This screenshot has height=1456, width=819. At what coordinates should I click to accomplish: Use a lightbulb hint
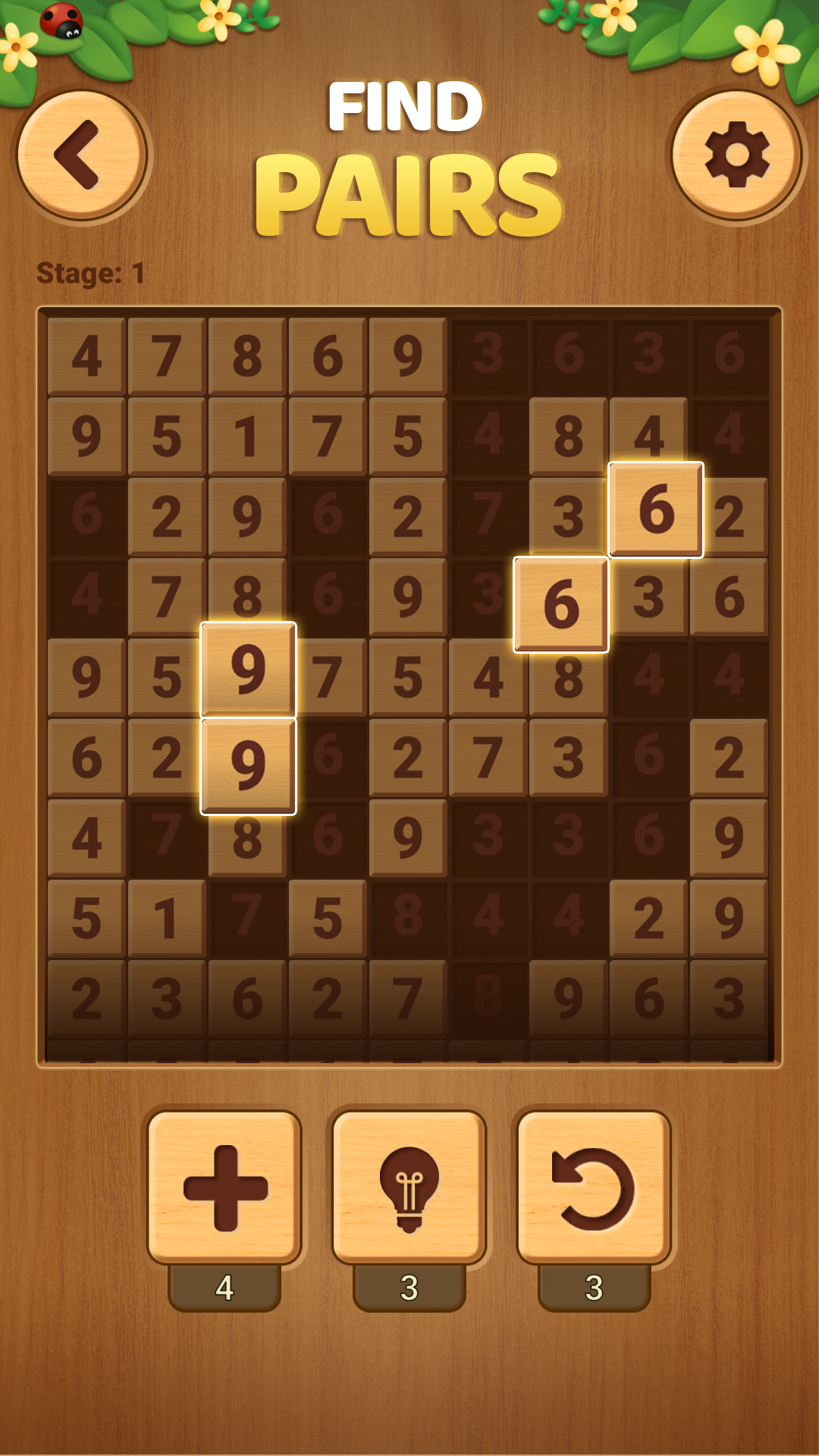(409, 1188)
